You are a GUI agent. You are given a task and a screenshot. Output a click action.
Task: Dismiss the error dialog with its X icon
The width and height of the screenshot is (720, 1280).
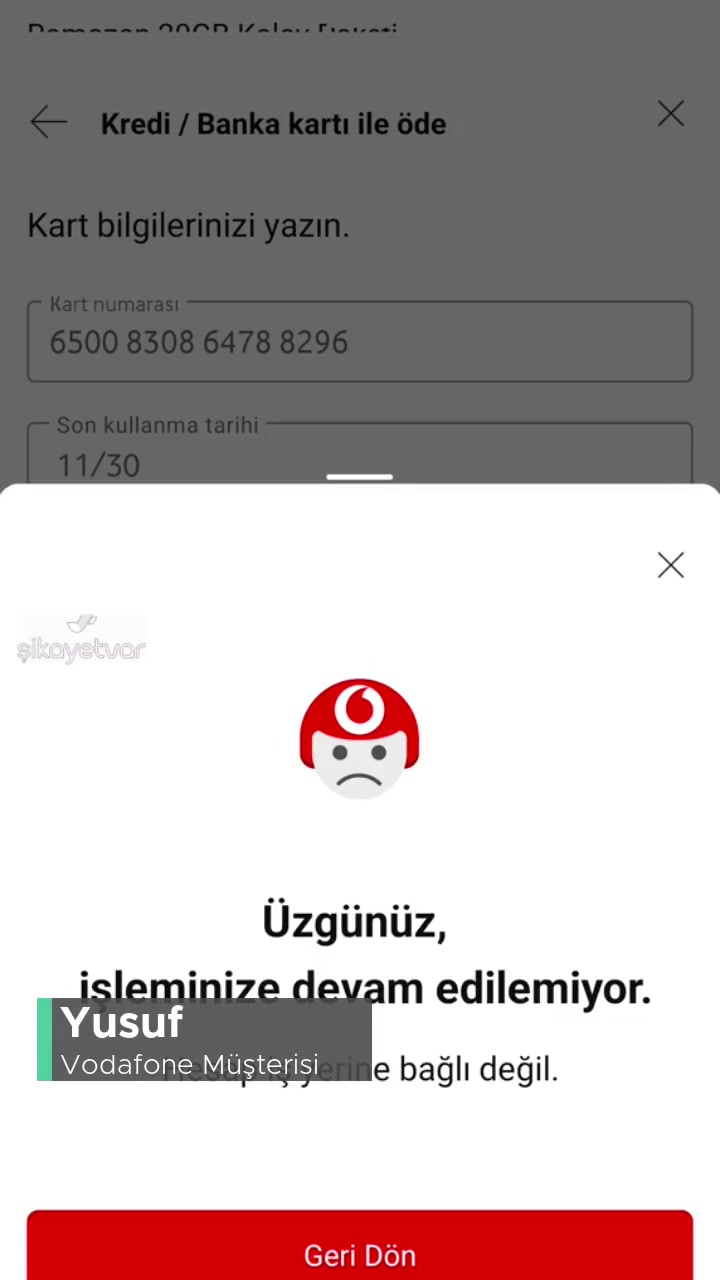pyautogui.click(x=670, y=565)
